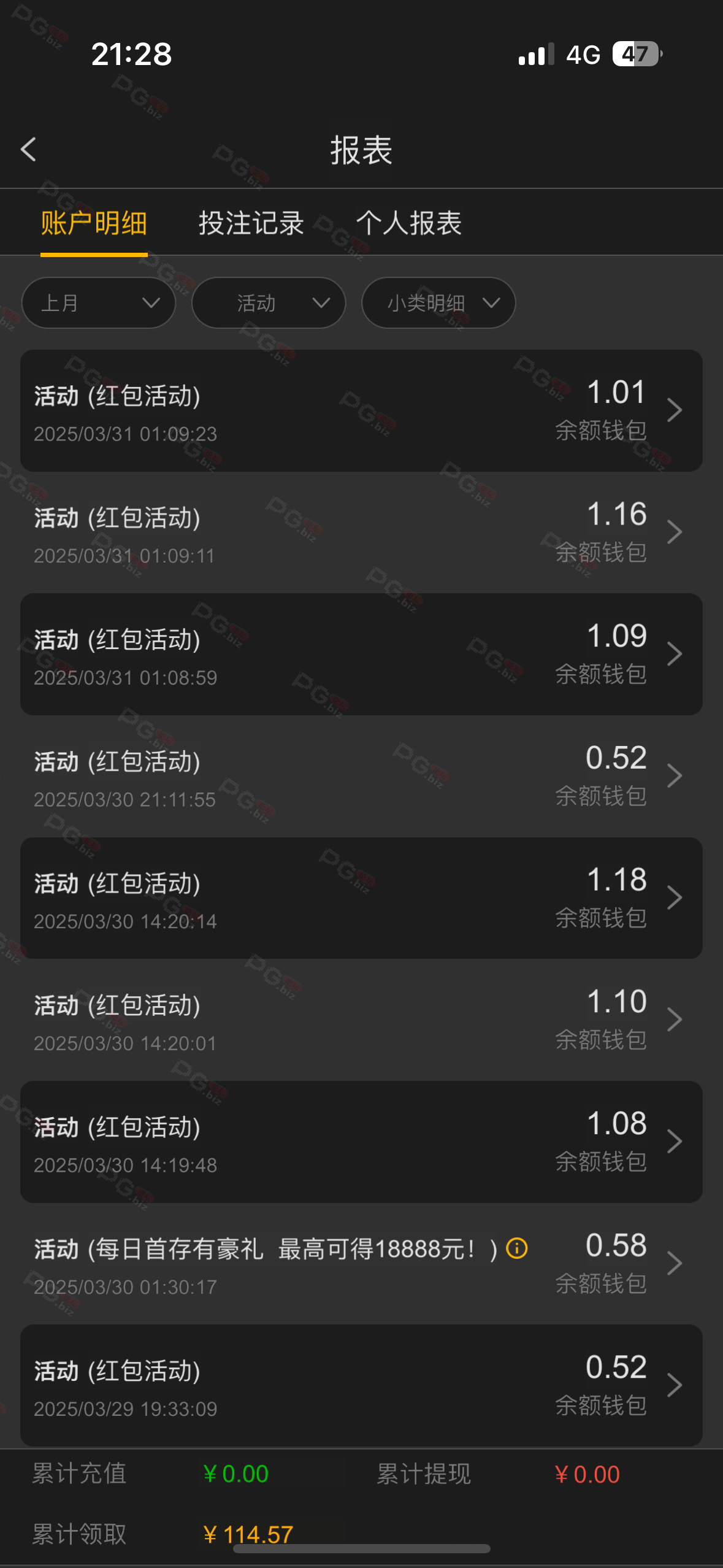Open the 1.08 record from 14:19:48

click(x=361, y=1142)
